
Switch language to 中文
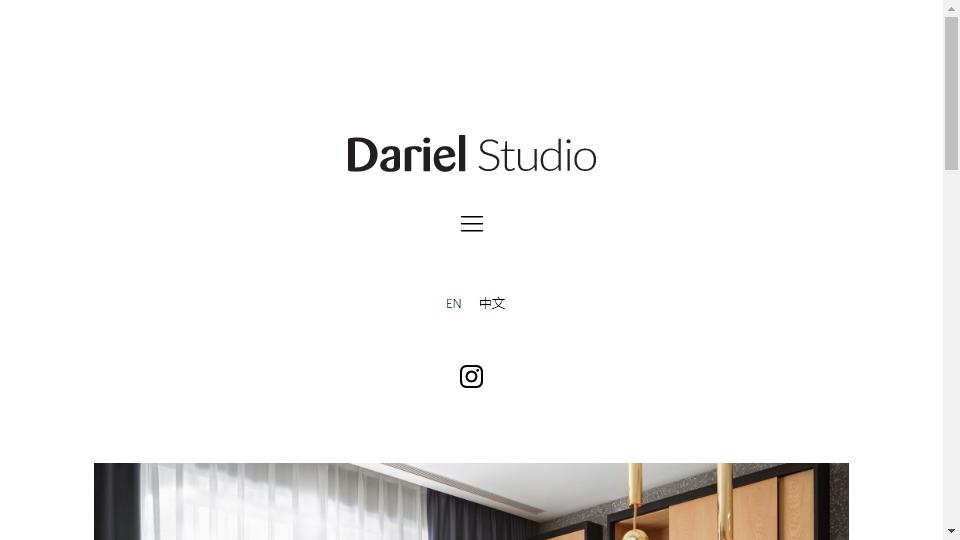pyautogui.click(x=492, y=303)
